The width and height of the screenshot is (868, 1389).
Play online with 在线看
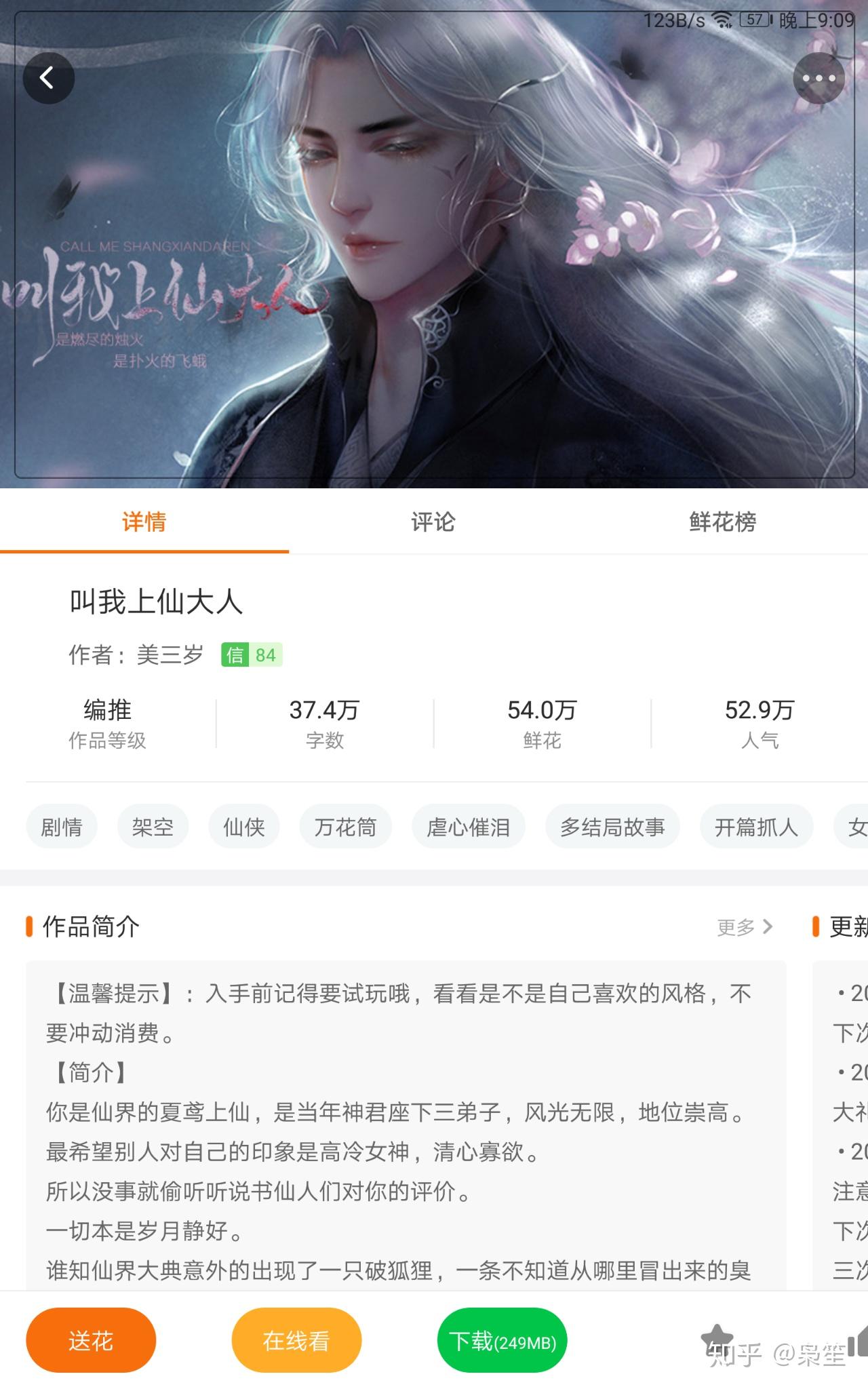pos(296,1340)
